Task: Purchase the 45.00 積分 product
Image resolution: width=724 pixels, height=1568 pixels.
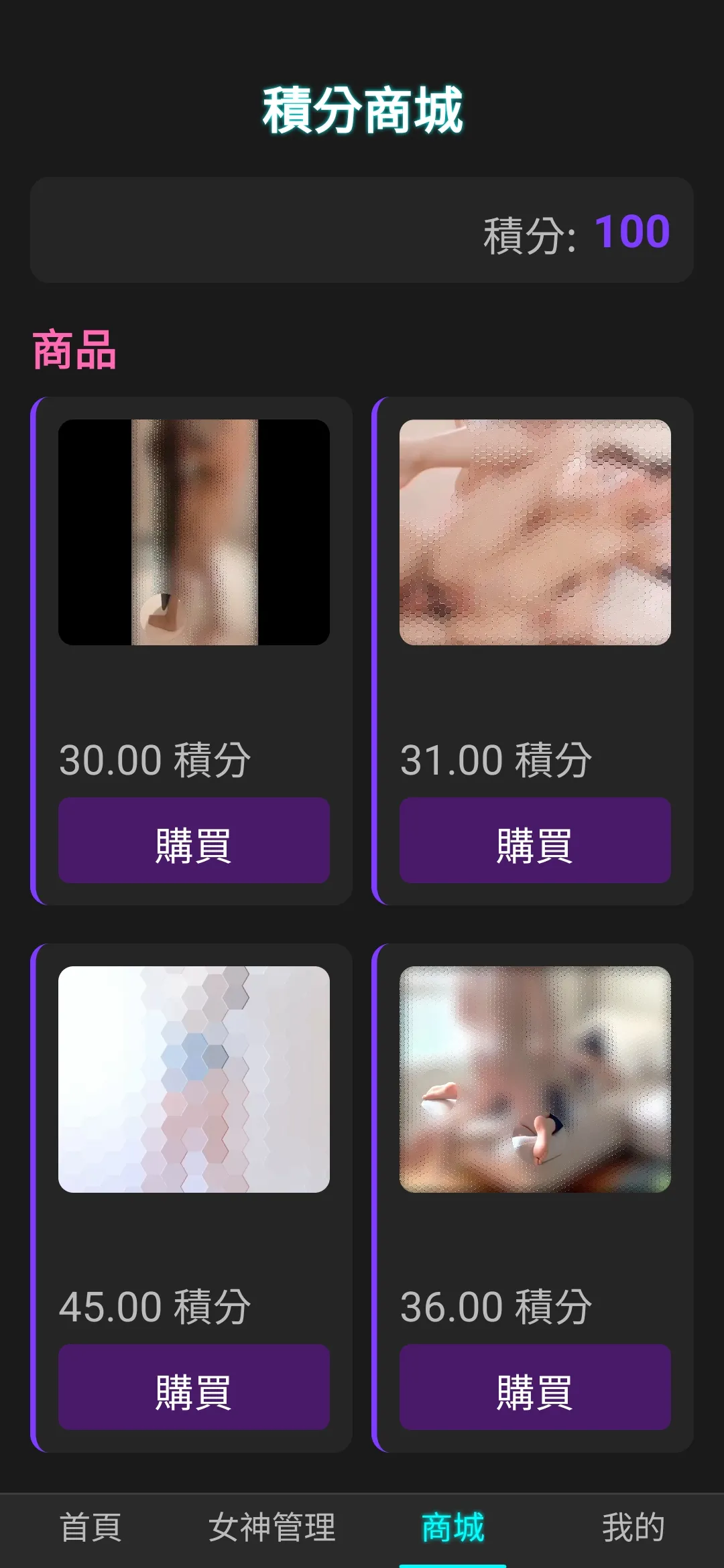Action: 194,1387
